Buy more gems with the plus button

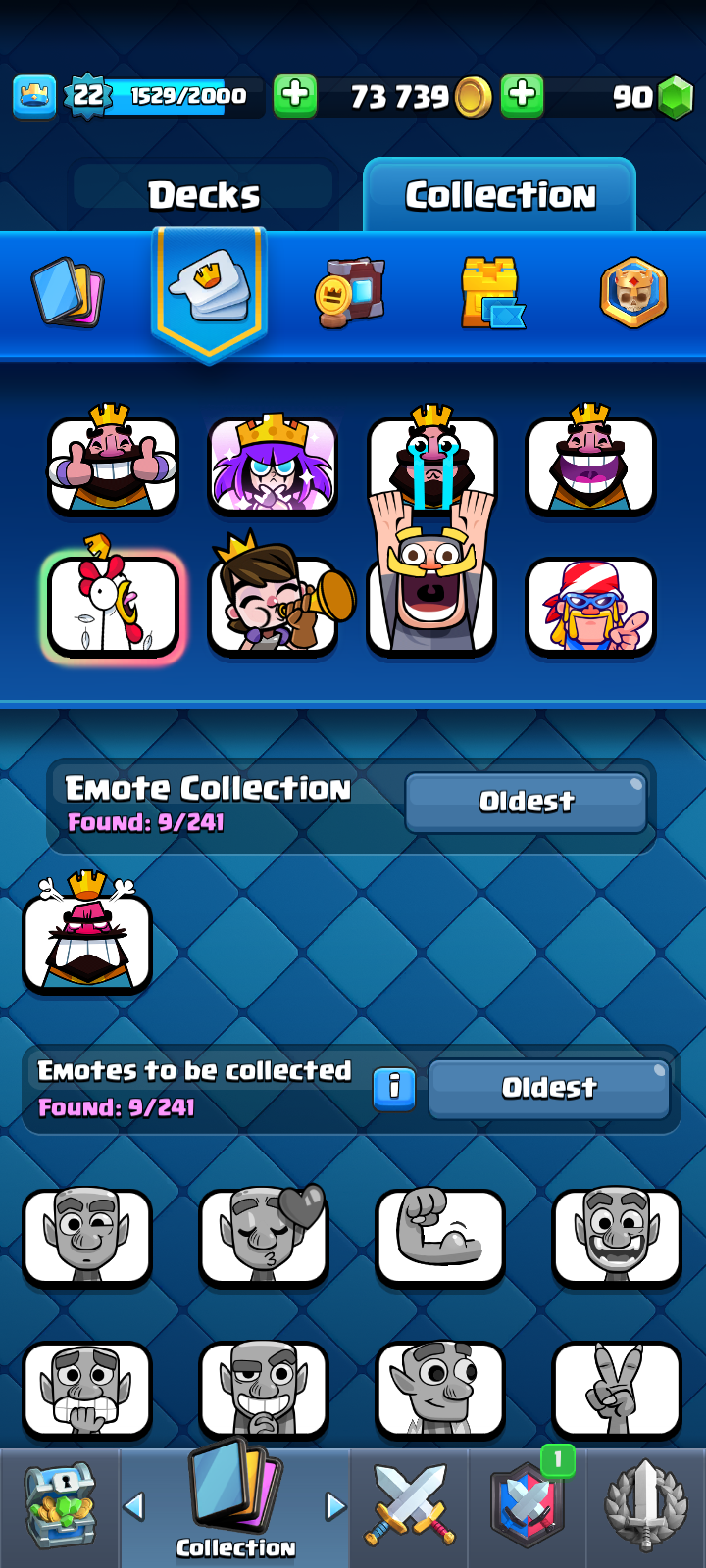(523, 96)
